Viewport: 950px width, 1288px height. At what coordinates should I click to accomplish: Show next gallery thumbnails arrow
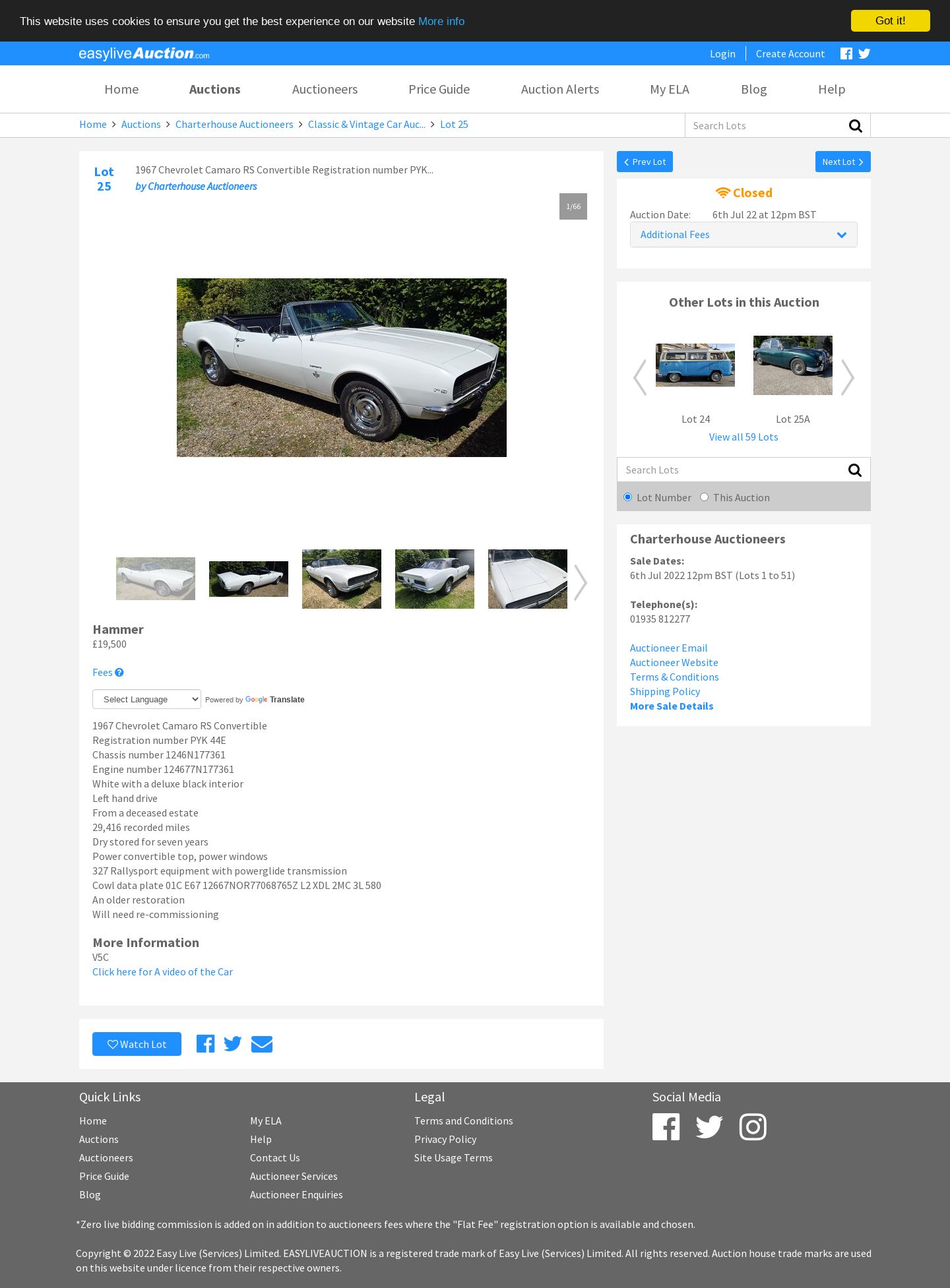click(x=580, y=582)
